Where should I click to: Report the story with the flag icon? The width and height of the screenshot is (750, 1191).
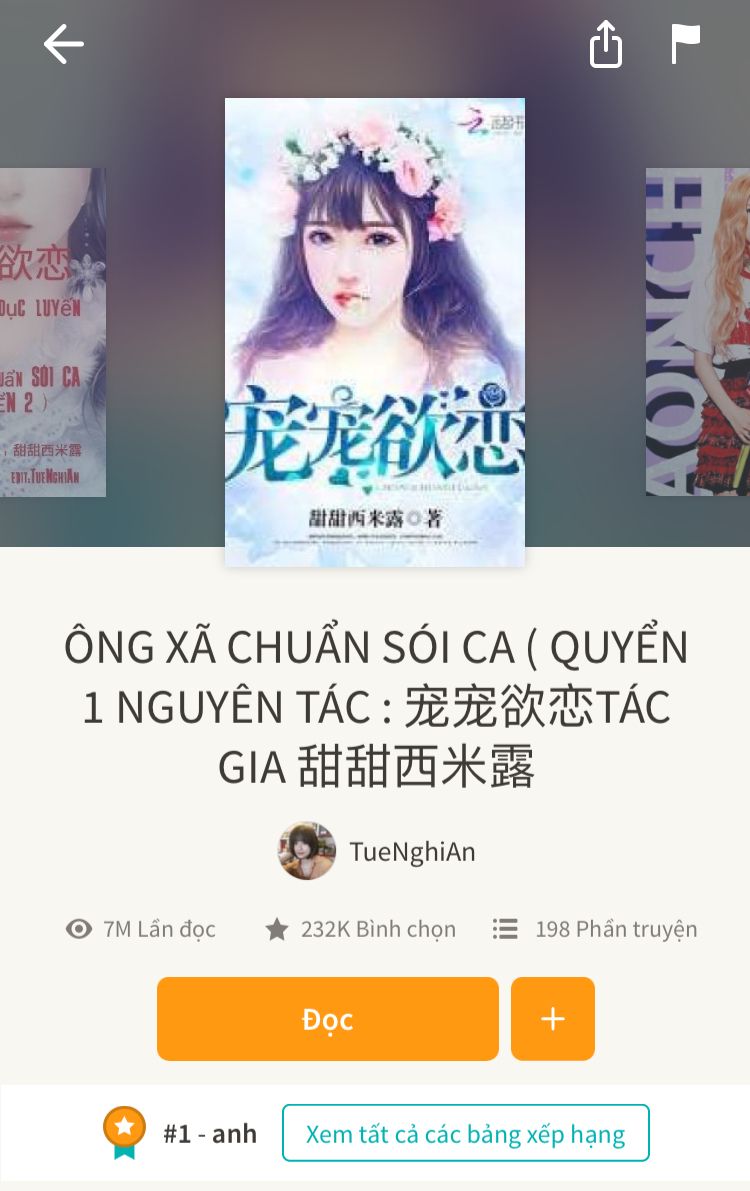(685, 45)
